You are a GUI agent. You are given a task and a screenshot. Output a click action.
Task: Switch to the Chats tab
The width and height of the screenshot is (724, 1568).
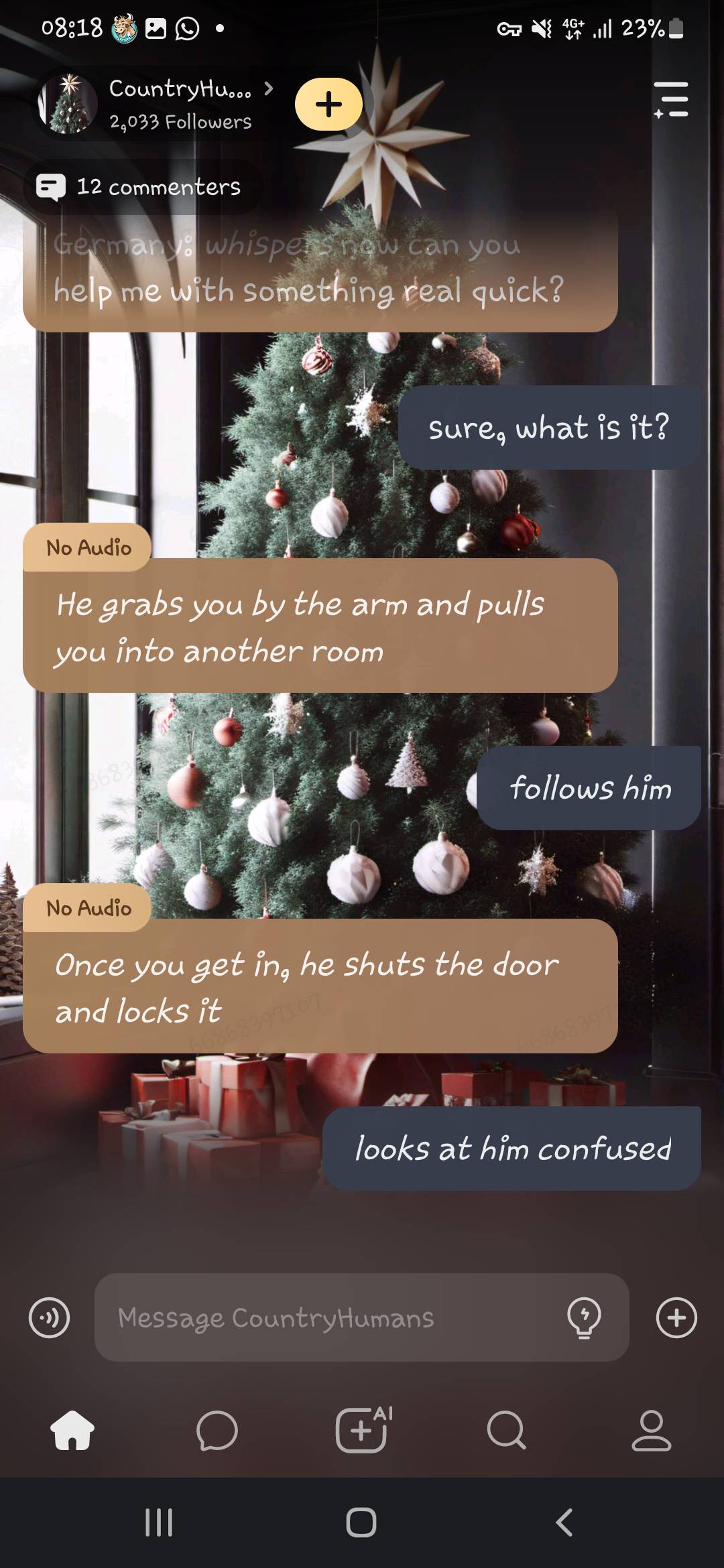(x=217, y=1430)
